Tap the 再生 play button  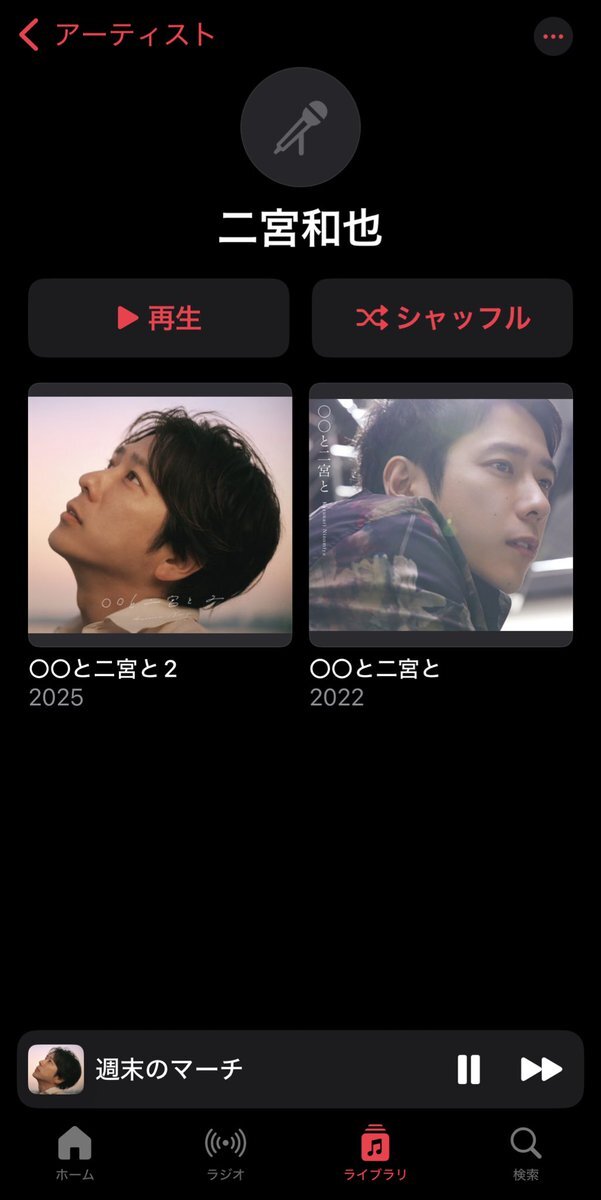coord(159,318)
